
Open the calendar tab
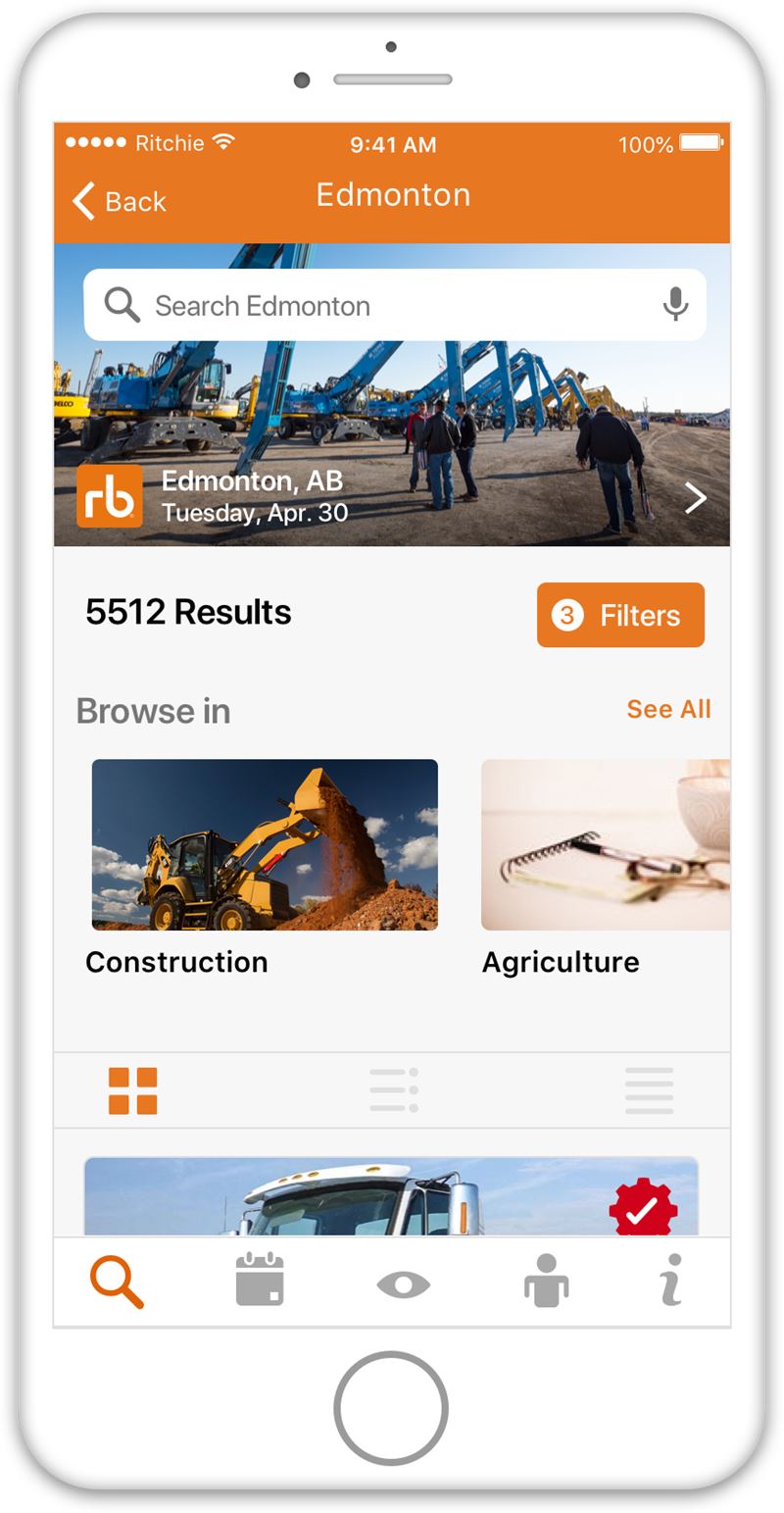point(260,1280)
